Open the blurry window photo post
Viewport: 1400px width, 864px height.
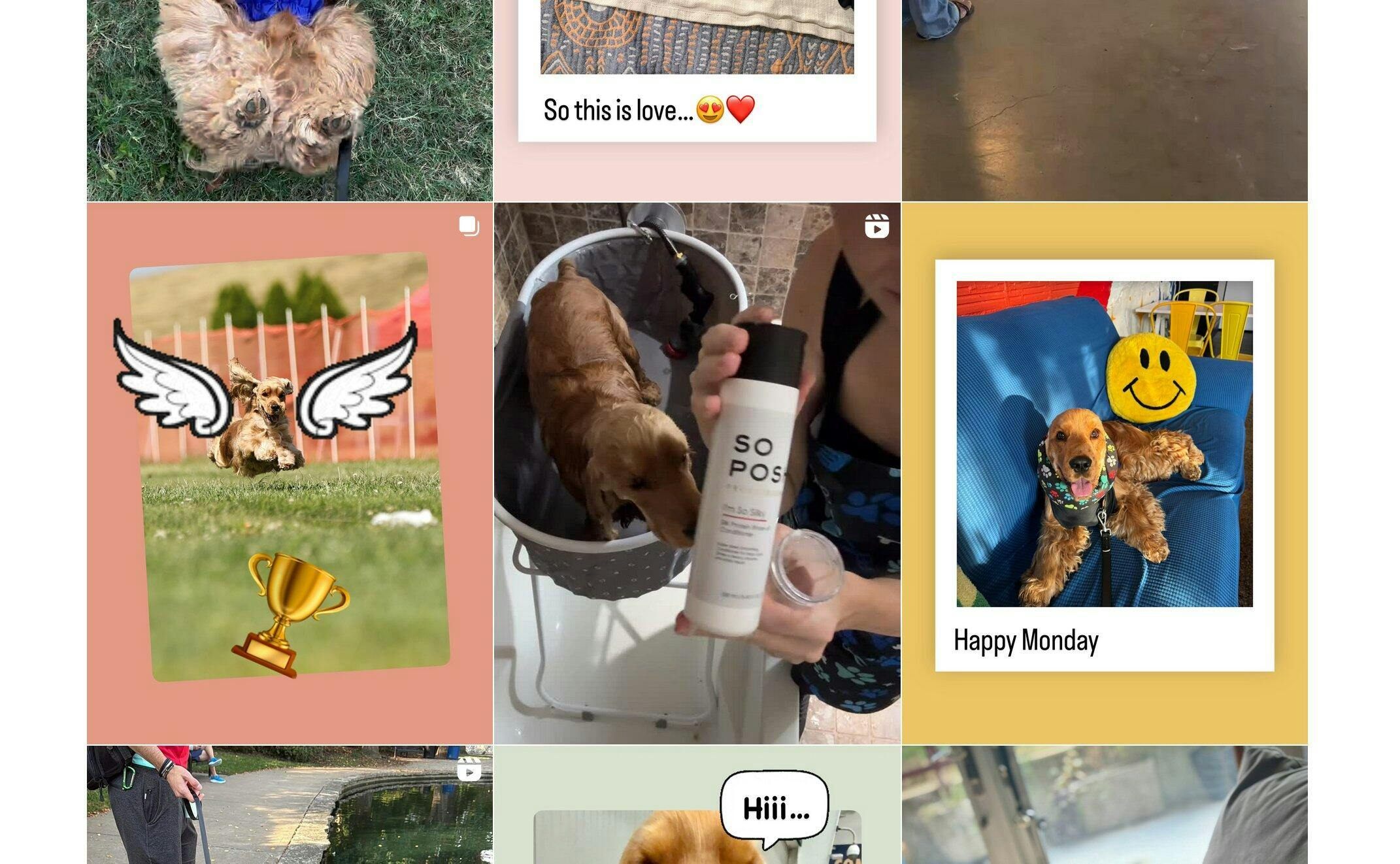pyautogui.click(x=1105, y=805)
